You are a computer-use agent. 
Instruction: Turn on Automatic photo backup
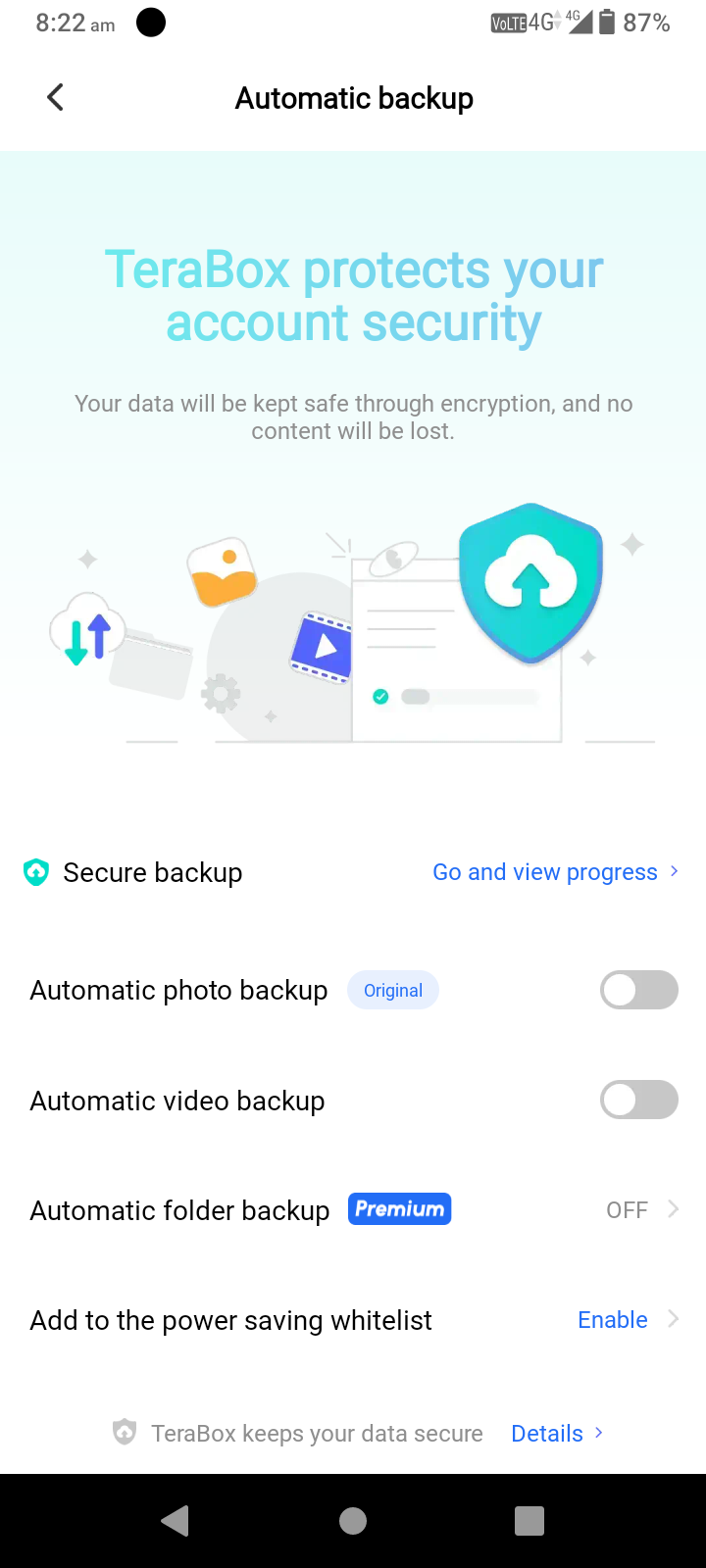[638, 990]
